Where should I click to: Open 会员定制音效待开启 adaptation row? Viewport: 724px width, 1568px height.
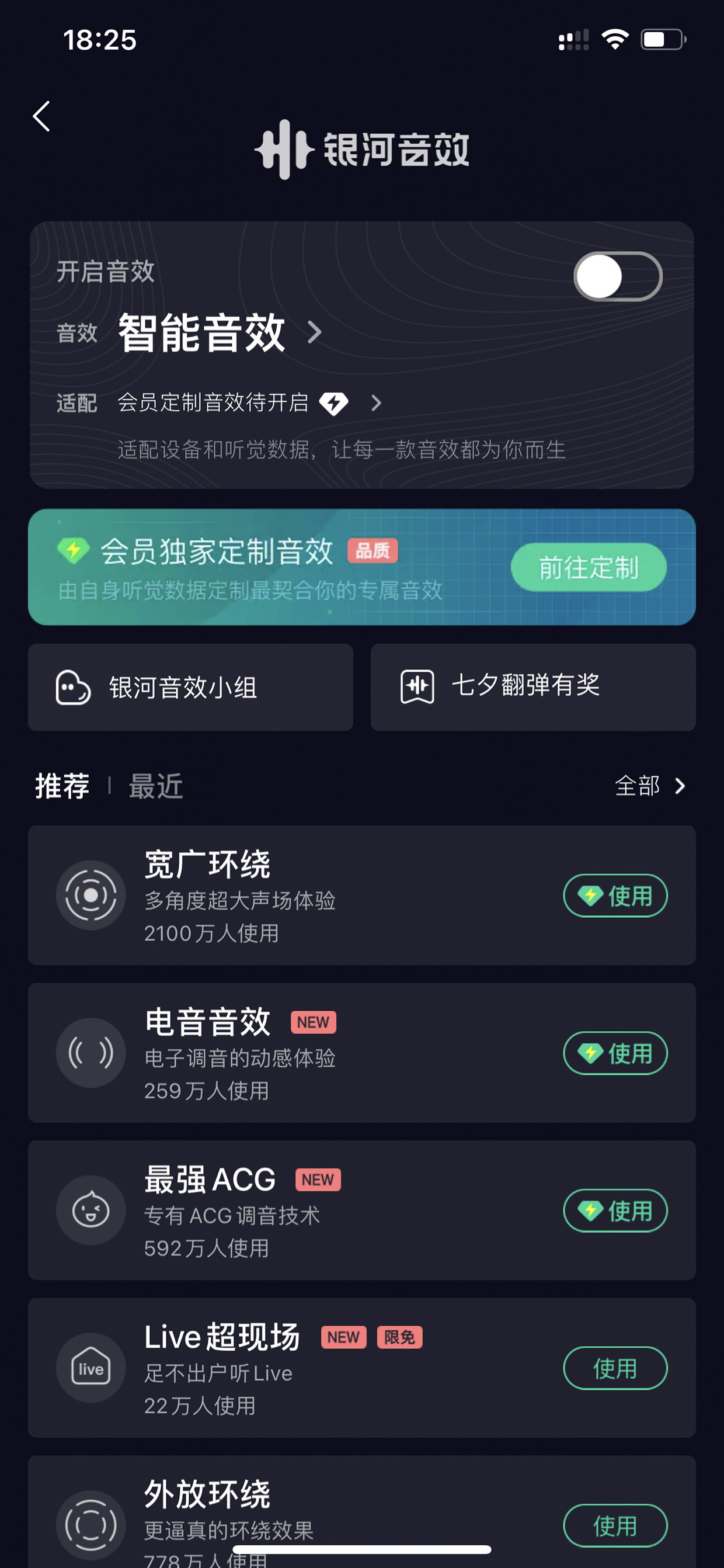249,403
